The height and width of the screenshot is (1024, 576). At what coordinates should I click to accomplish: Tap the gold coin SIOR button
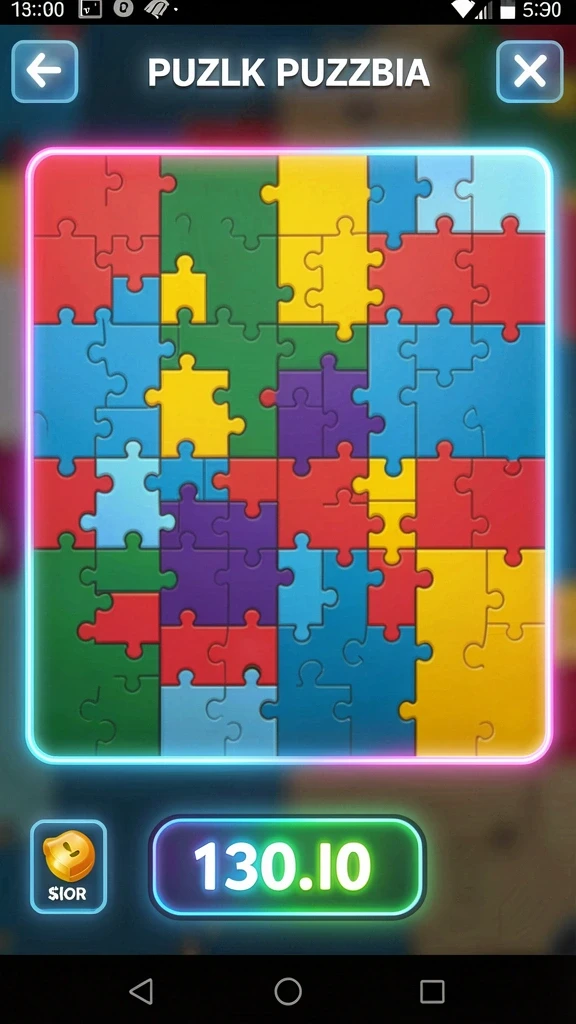click(68, 866)
